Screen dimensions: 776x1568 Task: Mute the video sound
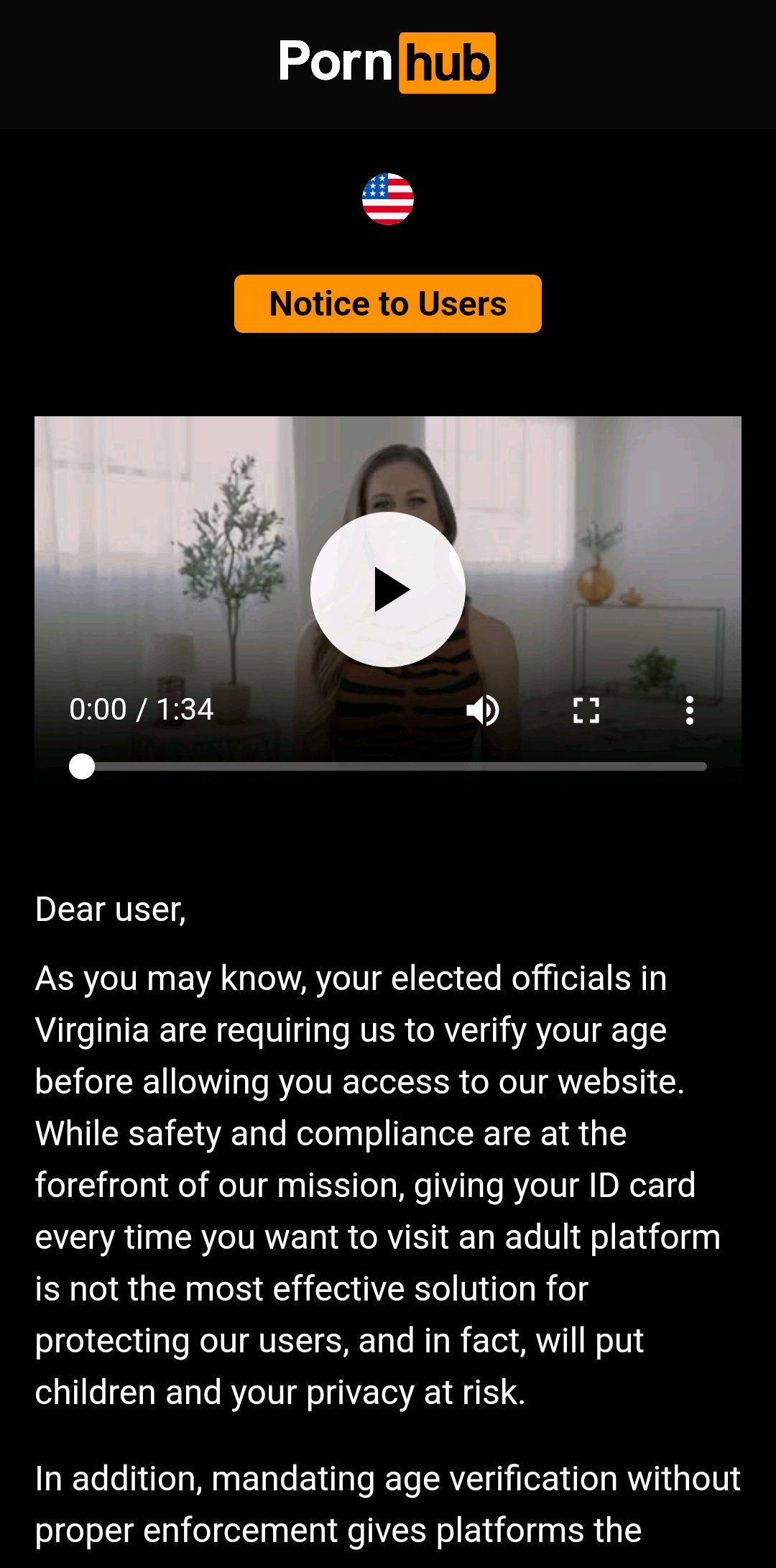point(483,710)
